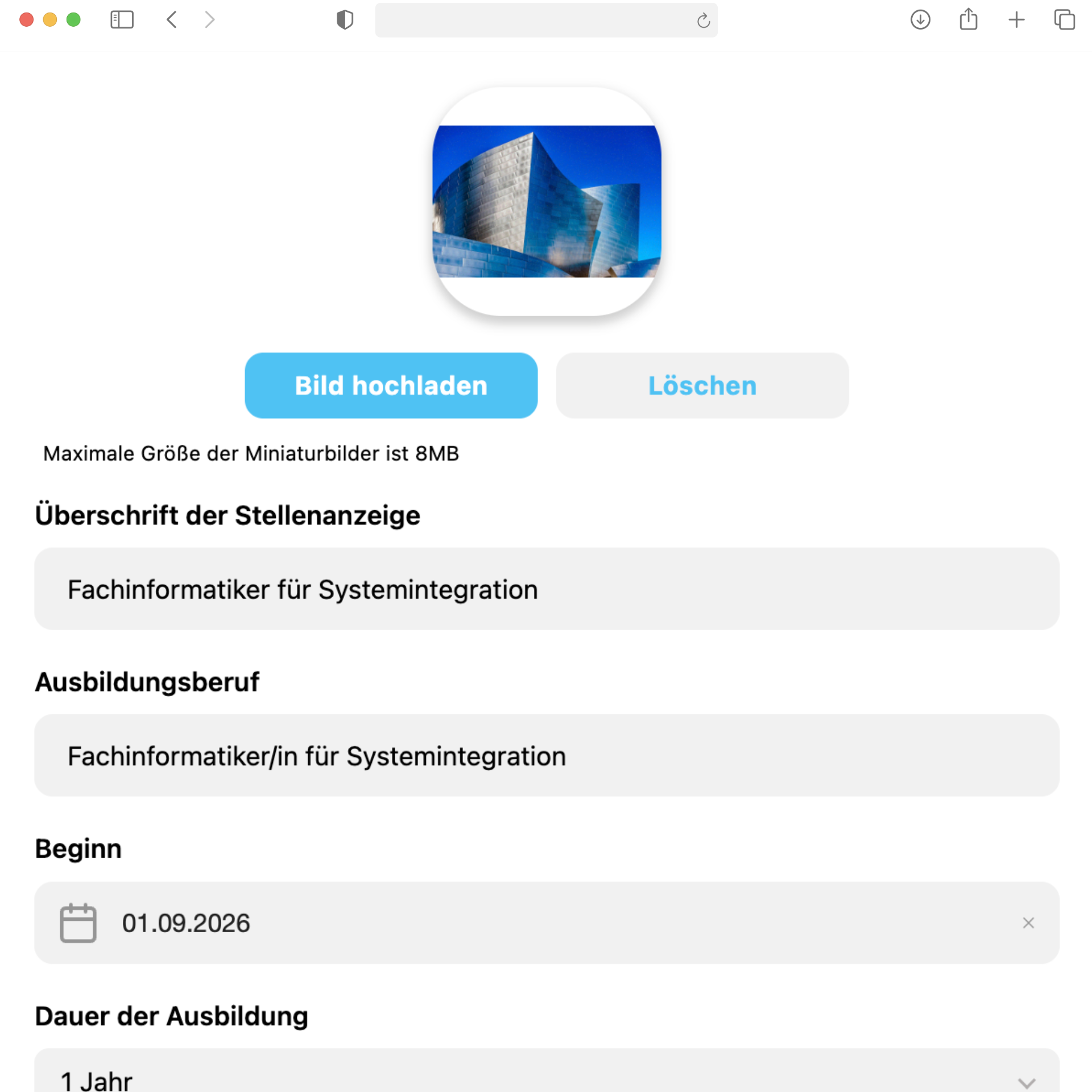Reload the current page

pos(704,20)
